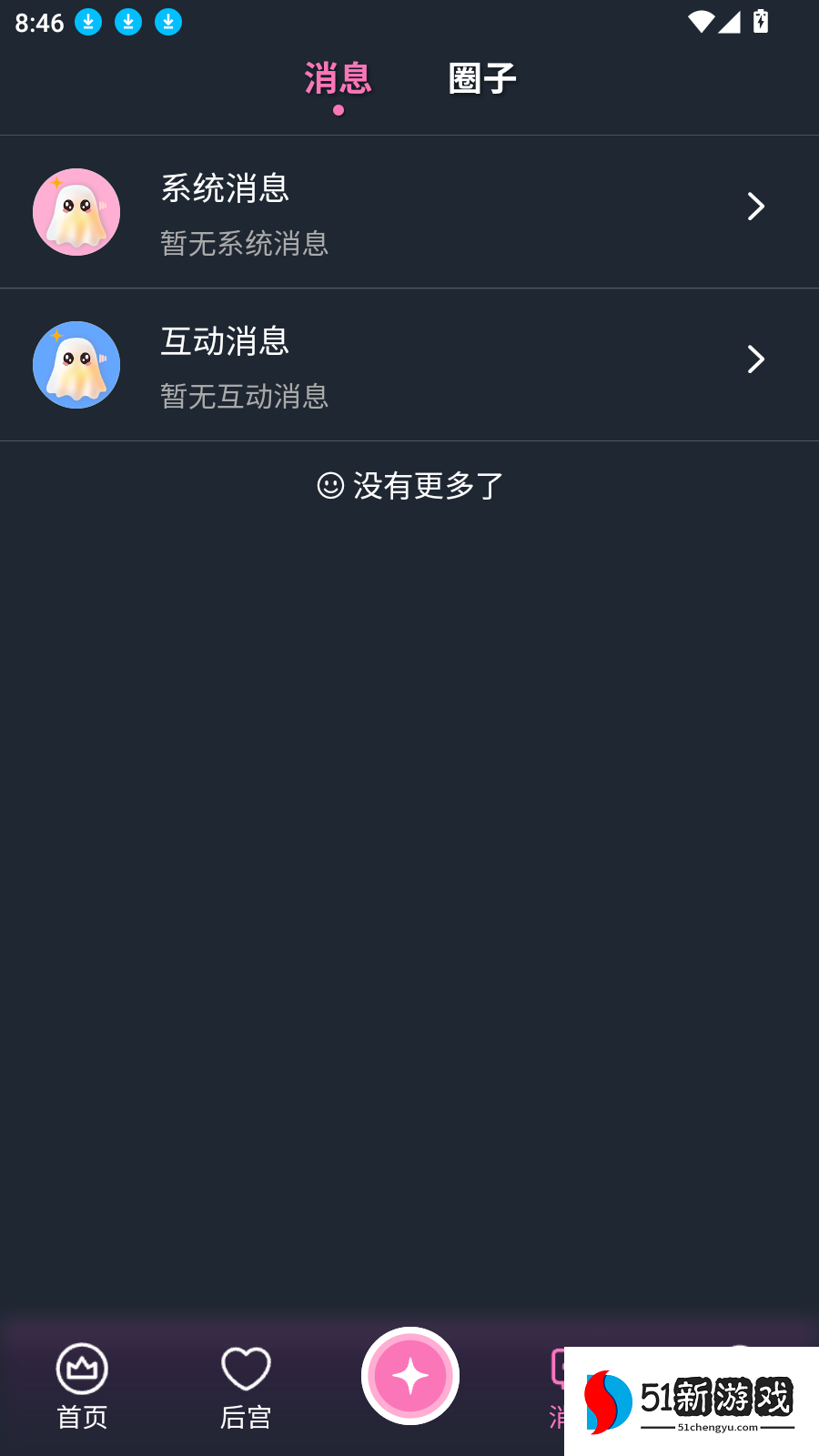The width and height of the screenshot is (819, 1456).
Task: Tap the pink star center button
Action: [410, 1376]
